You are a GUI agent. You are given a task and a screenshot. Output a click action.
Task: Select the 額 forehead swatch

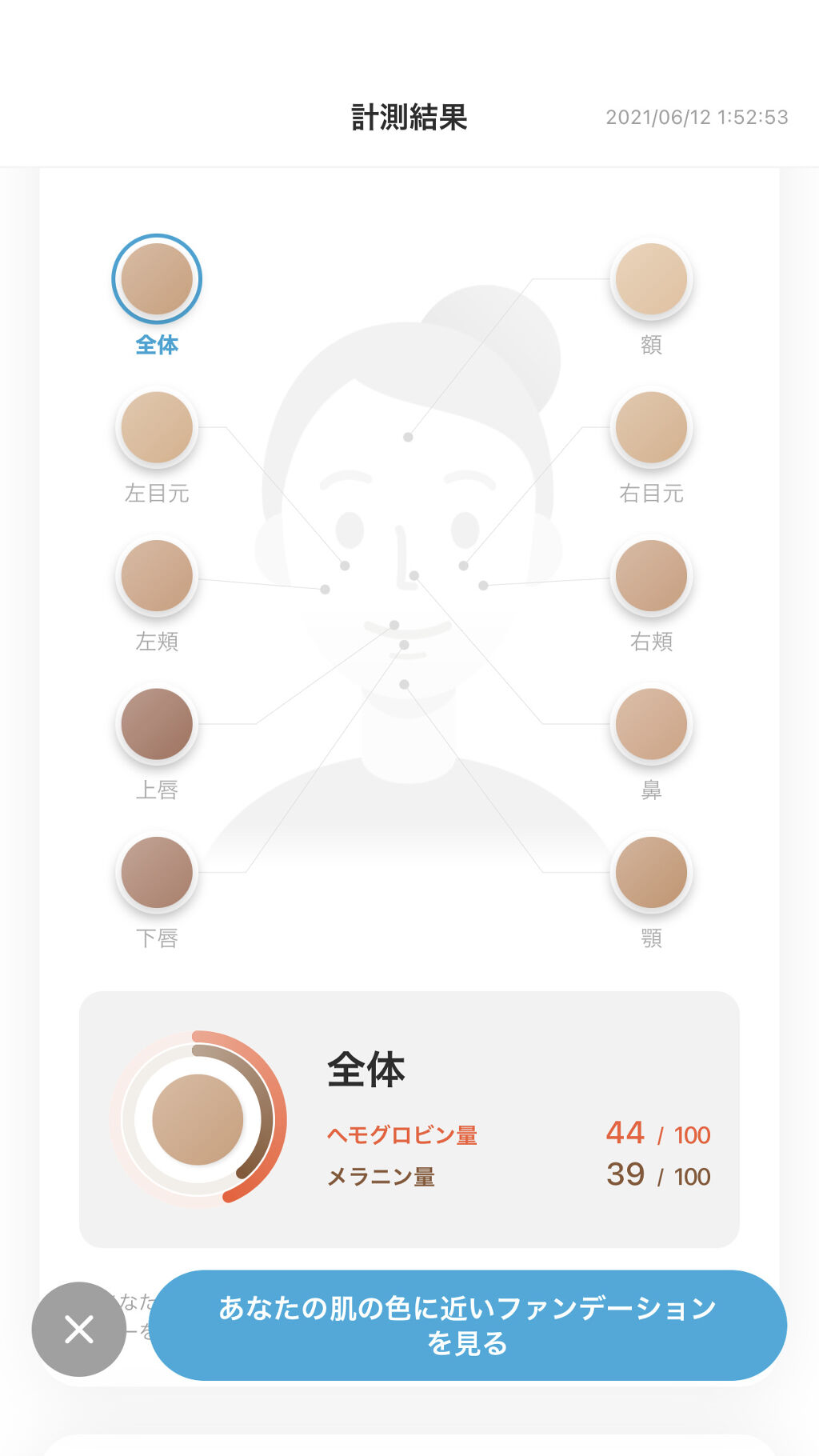tap(651, 279)
